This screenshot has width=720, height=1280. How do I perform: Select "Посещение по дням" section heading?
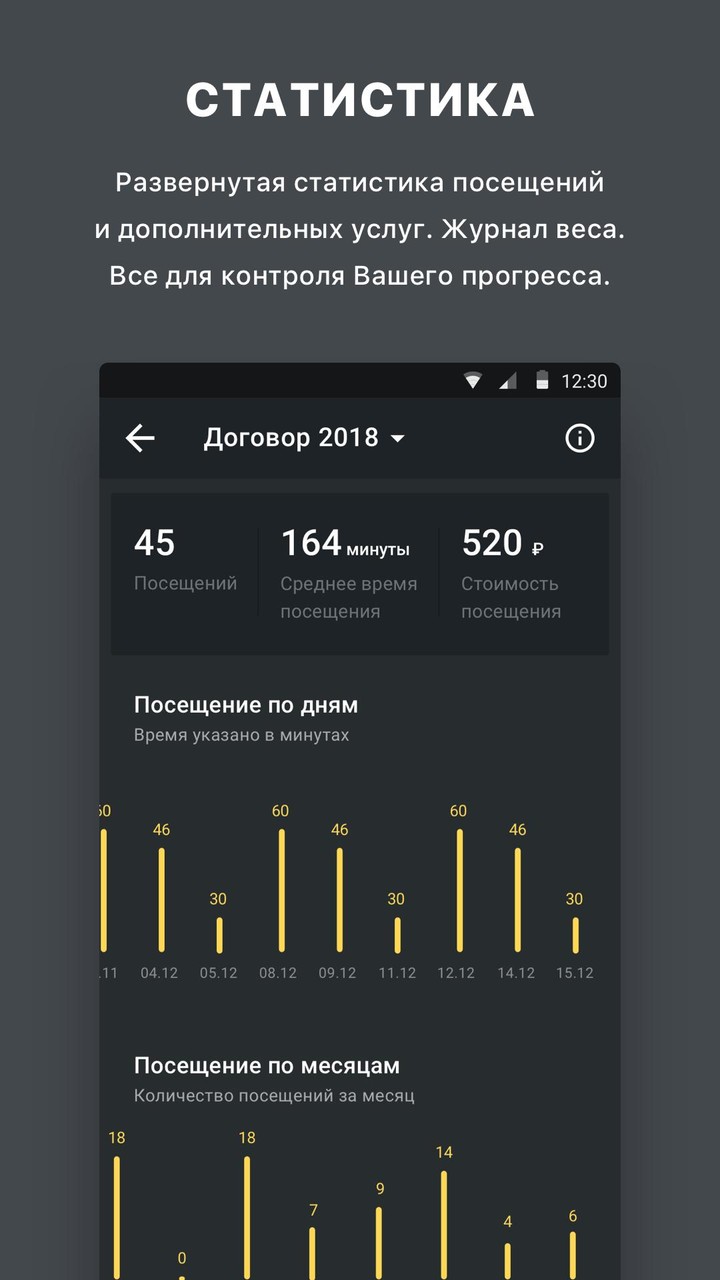(245, 704)
